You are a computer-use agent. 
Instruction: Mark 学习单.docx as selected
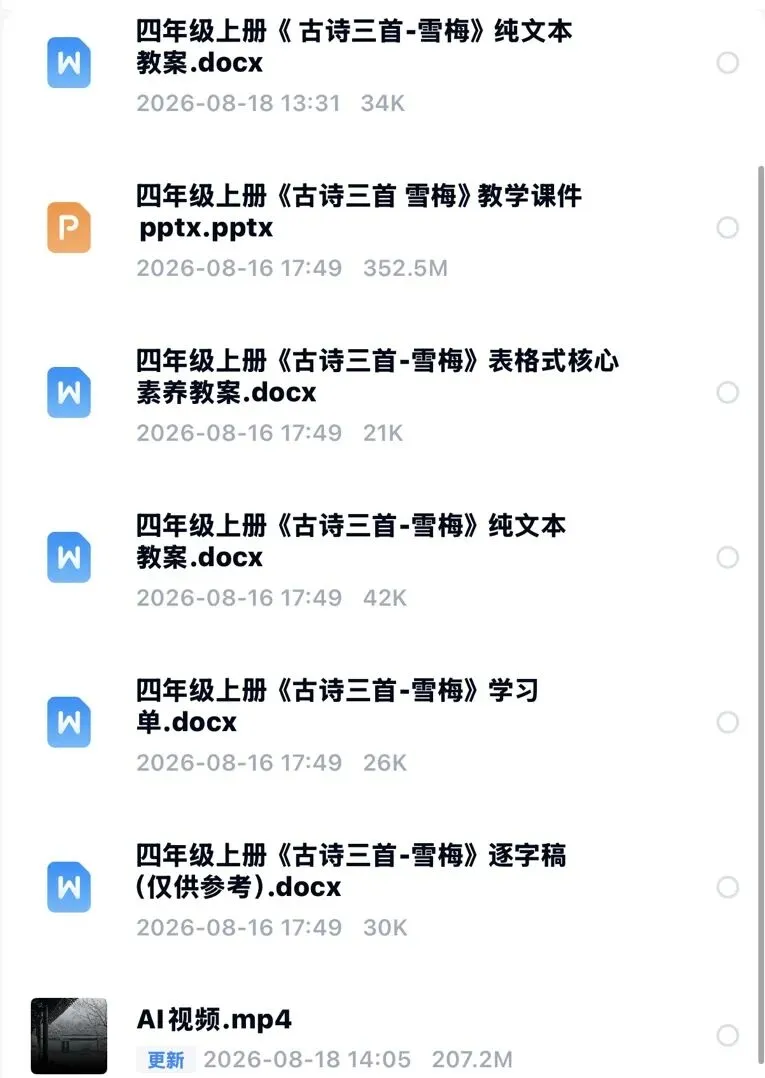pos(727,723)
